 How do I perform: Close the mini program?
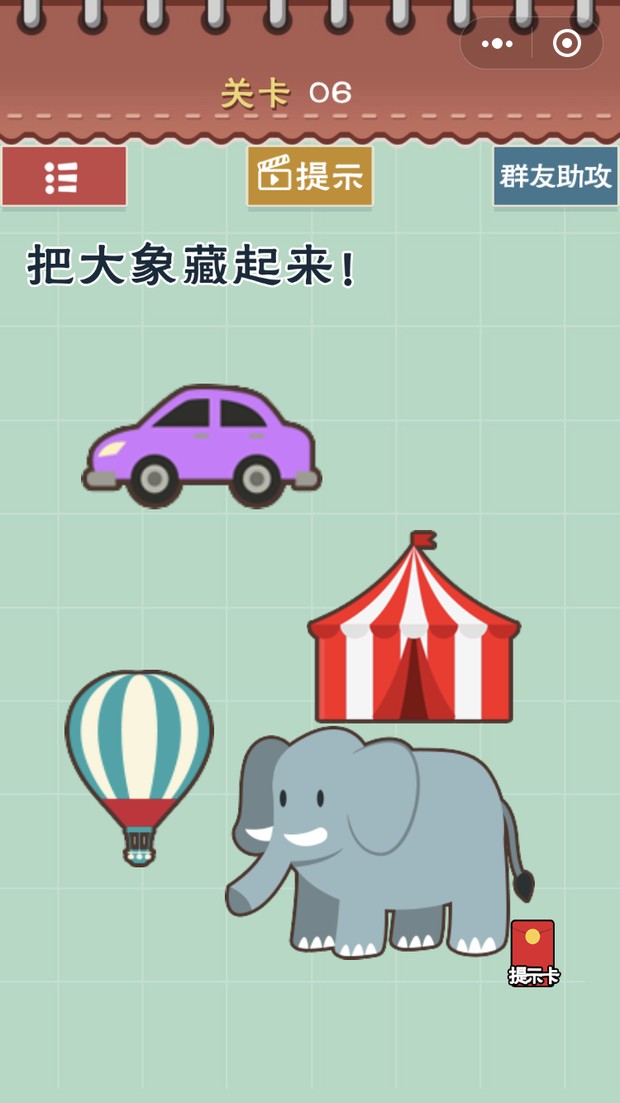pos(567,44)
